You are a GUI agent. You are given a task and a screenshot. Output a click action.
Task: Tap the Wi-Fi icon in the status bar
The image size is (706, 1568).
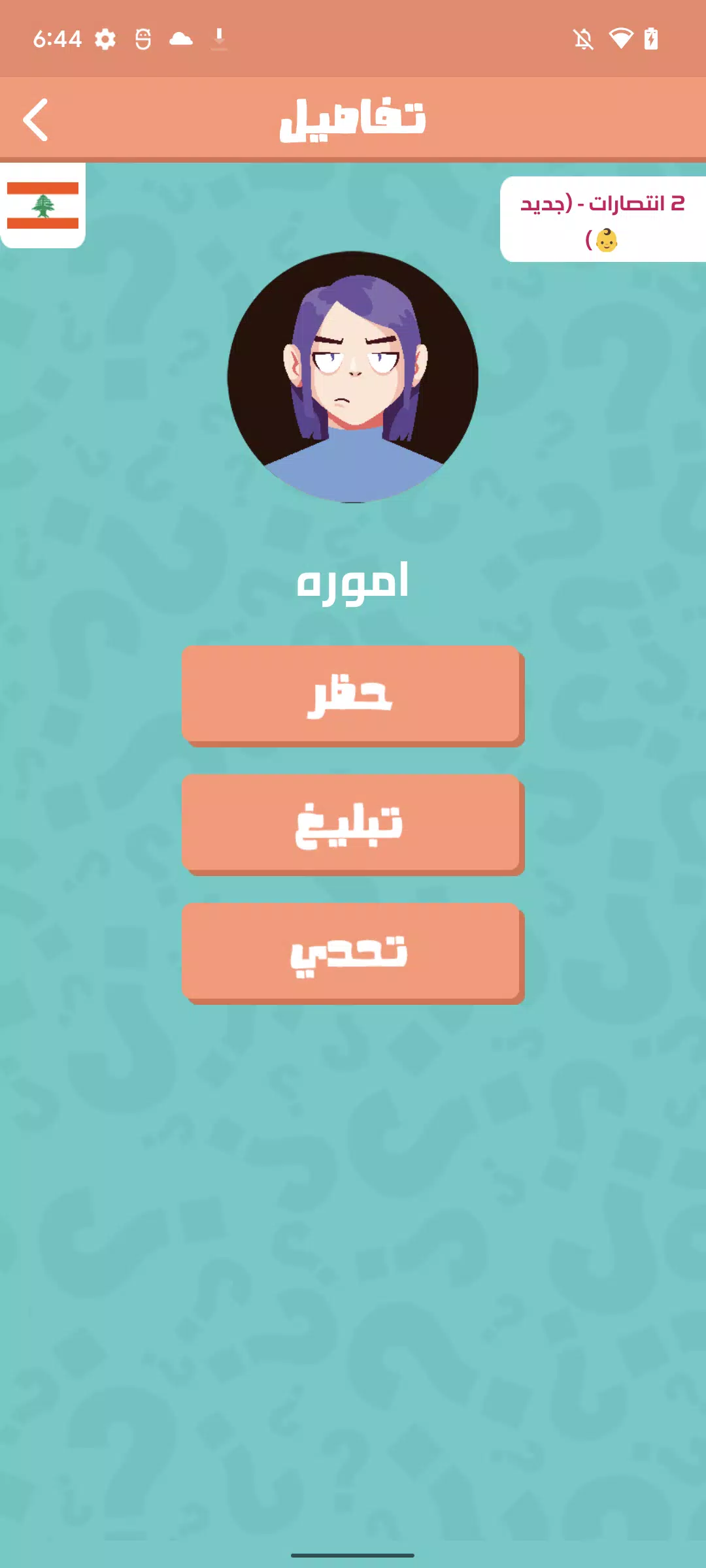tap(621, 39)
